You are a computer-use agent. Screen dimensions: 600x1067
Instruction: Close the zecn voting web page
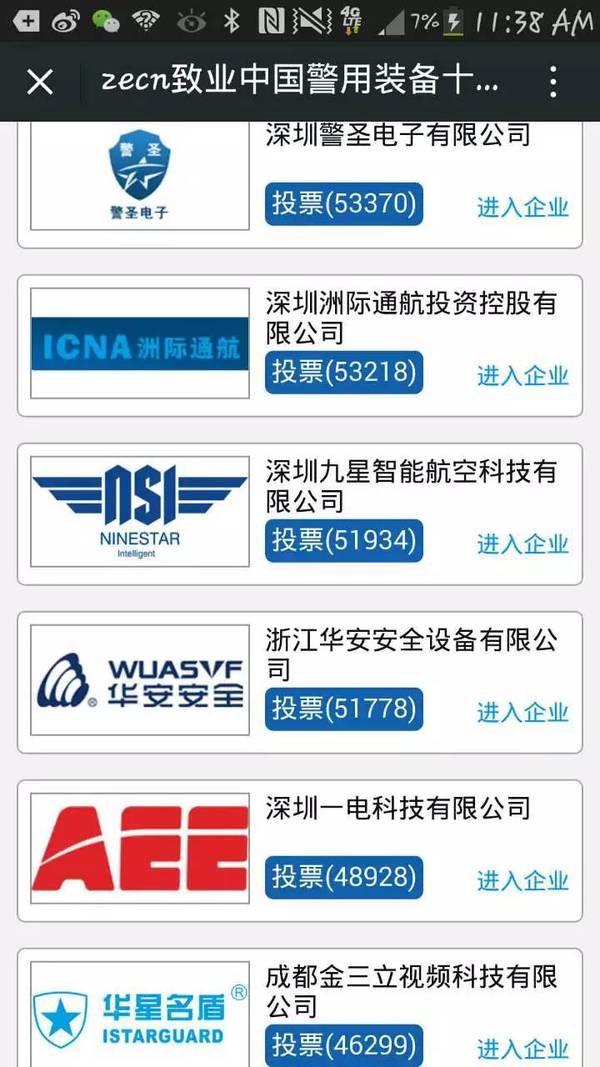[39, 81]
